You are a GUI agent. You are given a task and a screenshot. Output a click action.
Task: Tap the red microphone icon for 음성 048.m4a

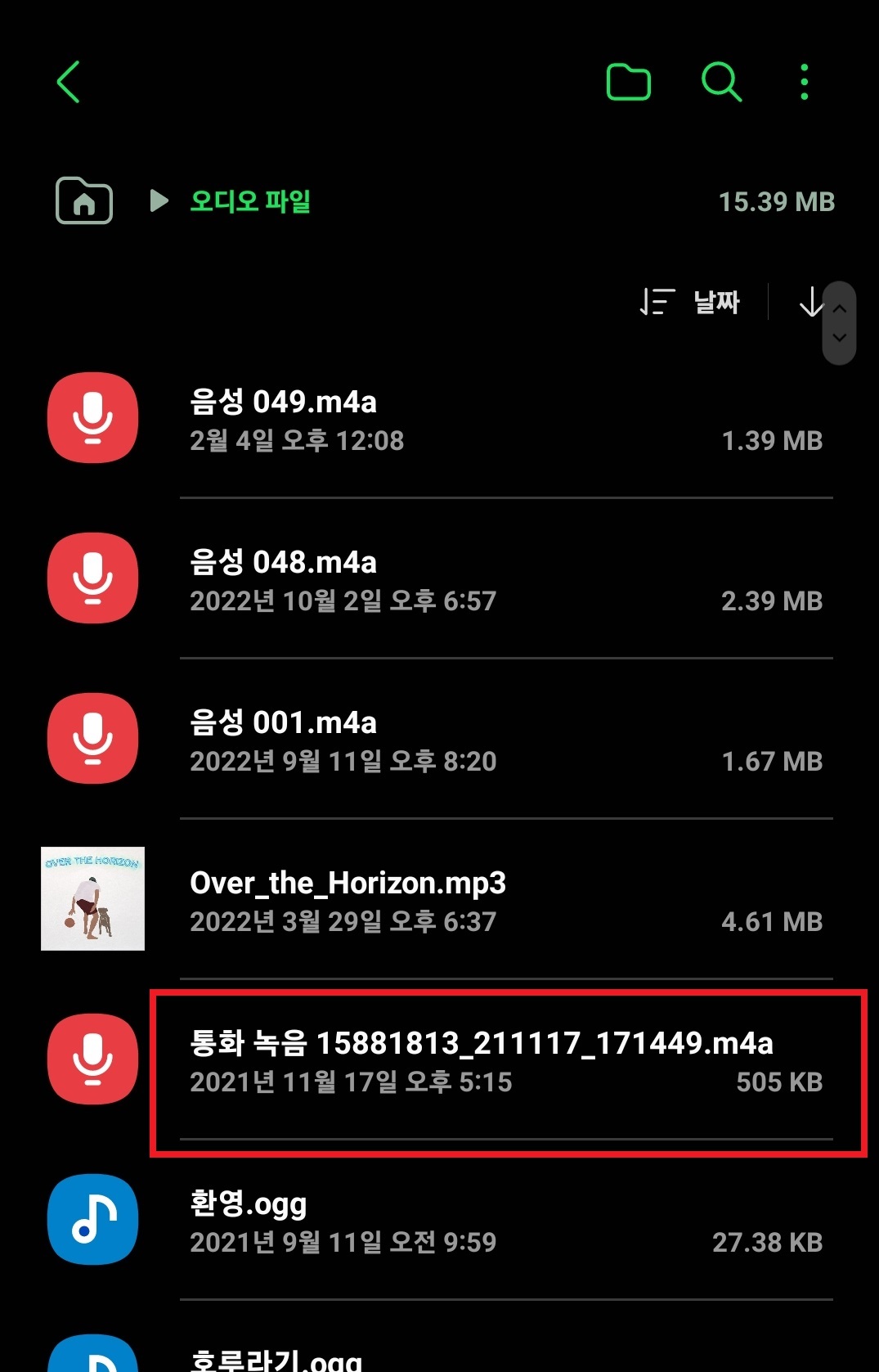coord(92,578)
